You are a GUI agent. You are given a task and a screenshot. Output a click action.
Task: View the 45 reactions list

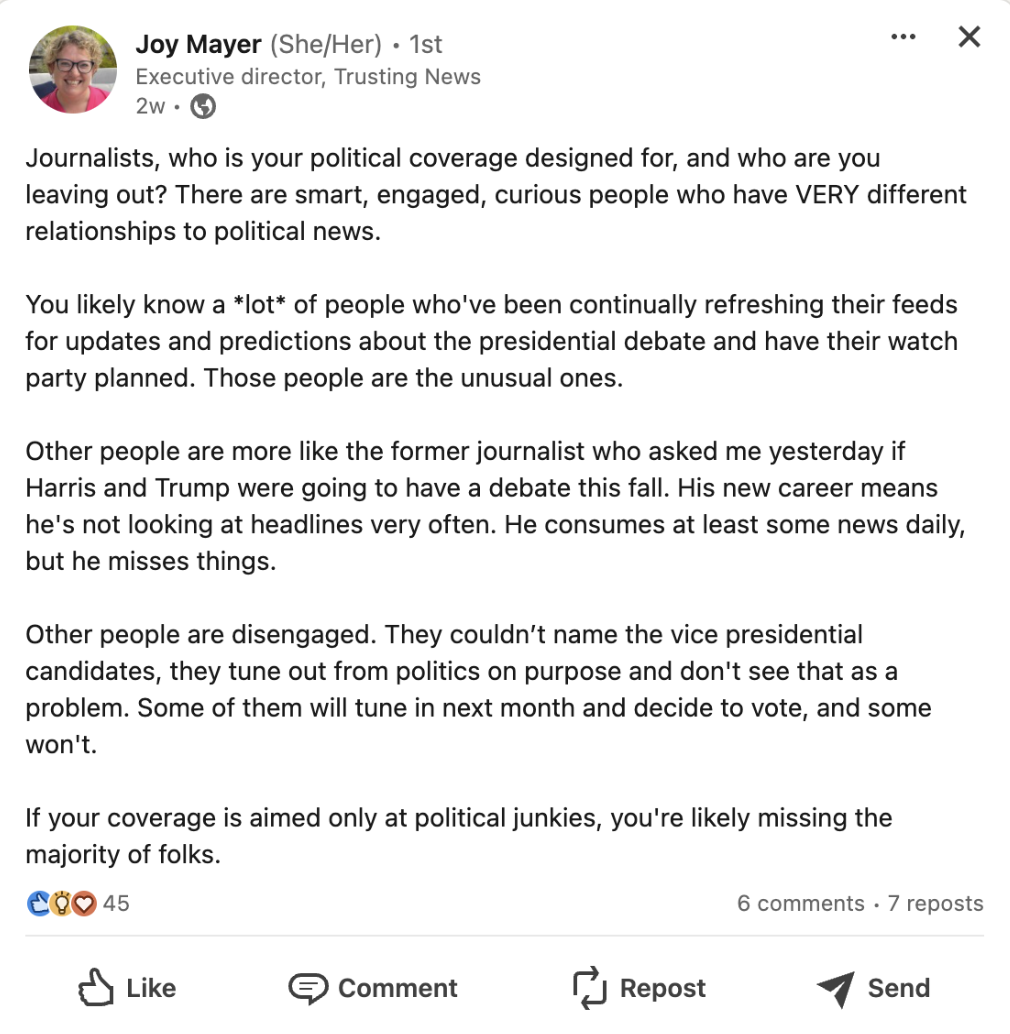[x=78, y=903]
